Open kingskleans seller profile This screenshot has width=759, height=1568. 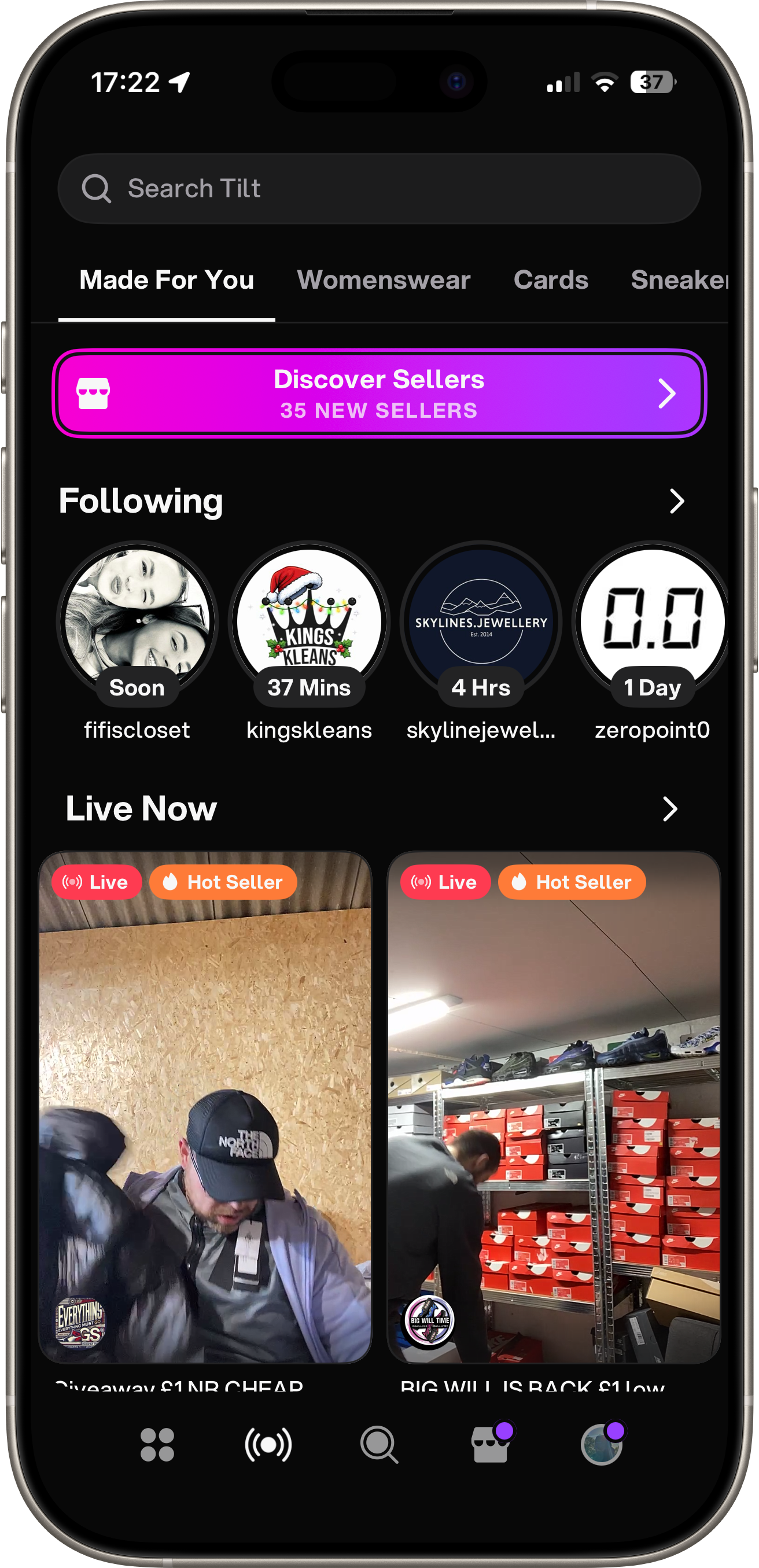[308, 621]
